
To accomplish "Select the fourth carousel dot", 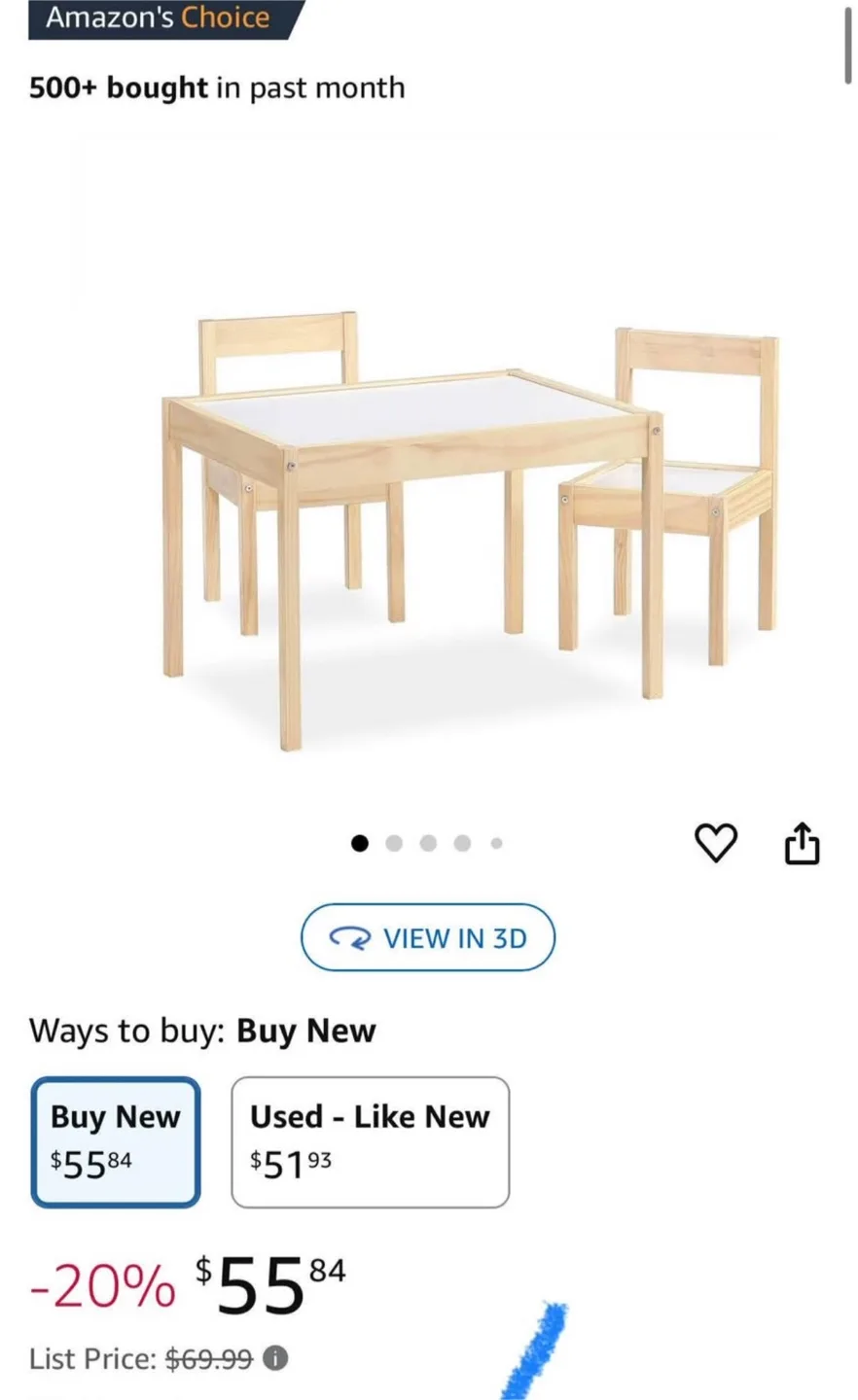I will point(462,843).
